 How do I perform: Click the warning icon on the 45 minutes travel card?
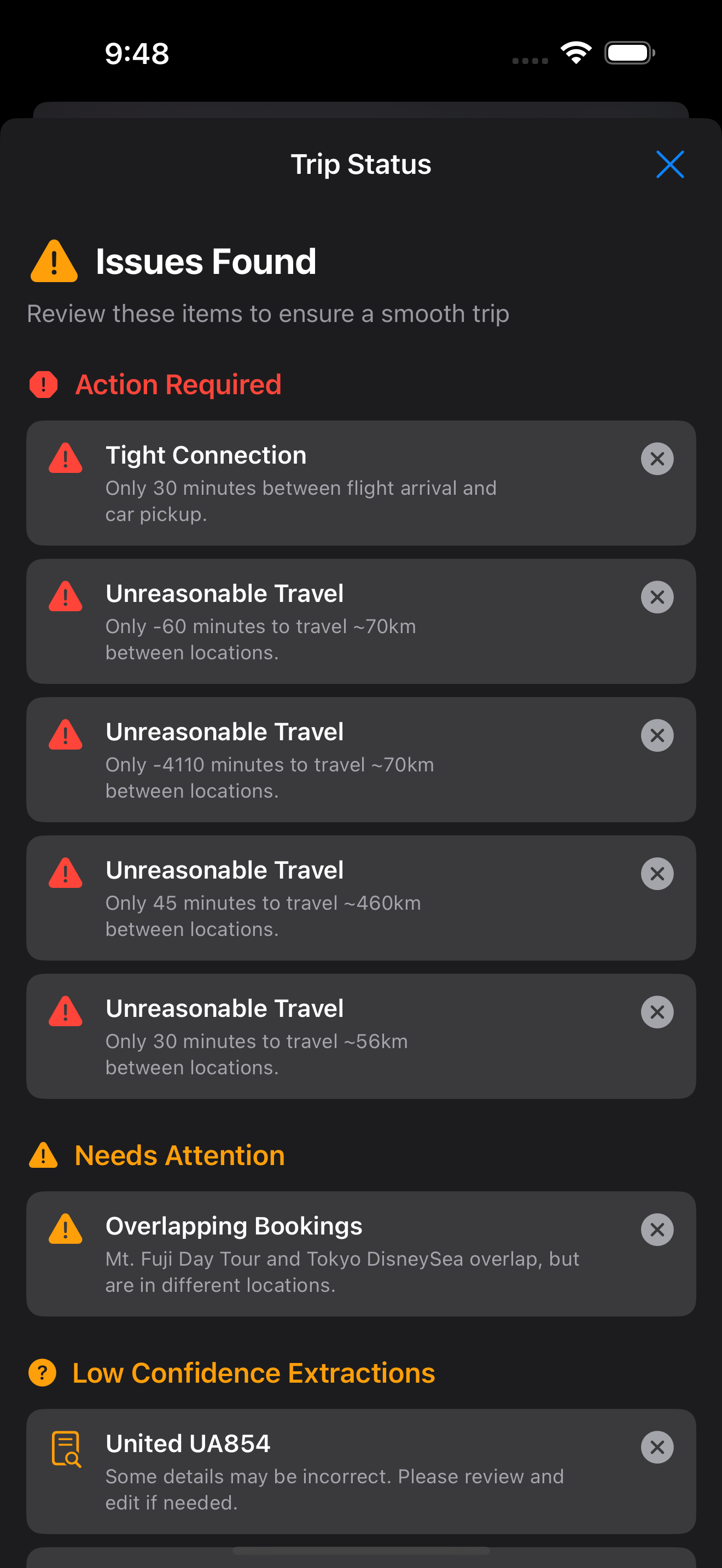(x=65, y=873)
